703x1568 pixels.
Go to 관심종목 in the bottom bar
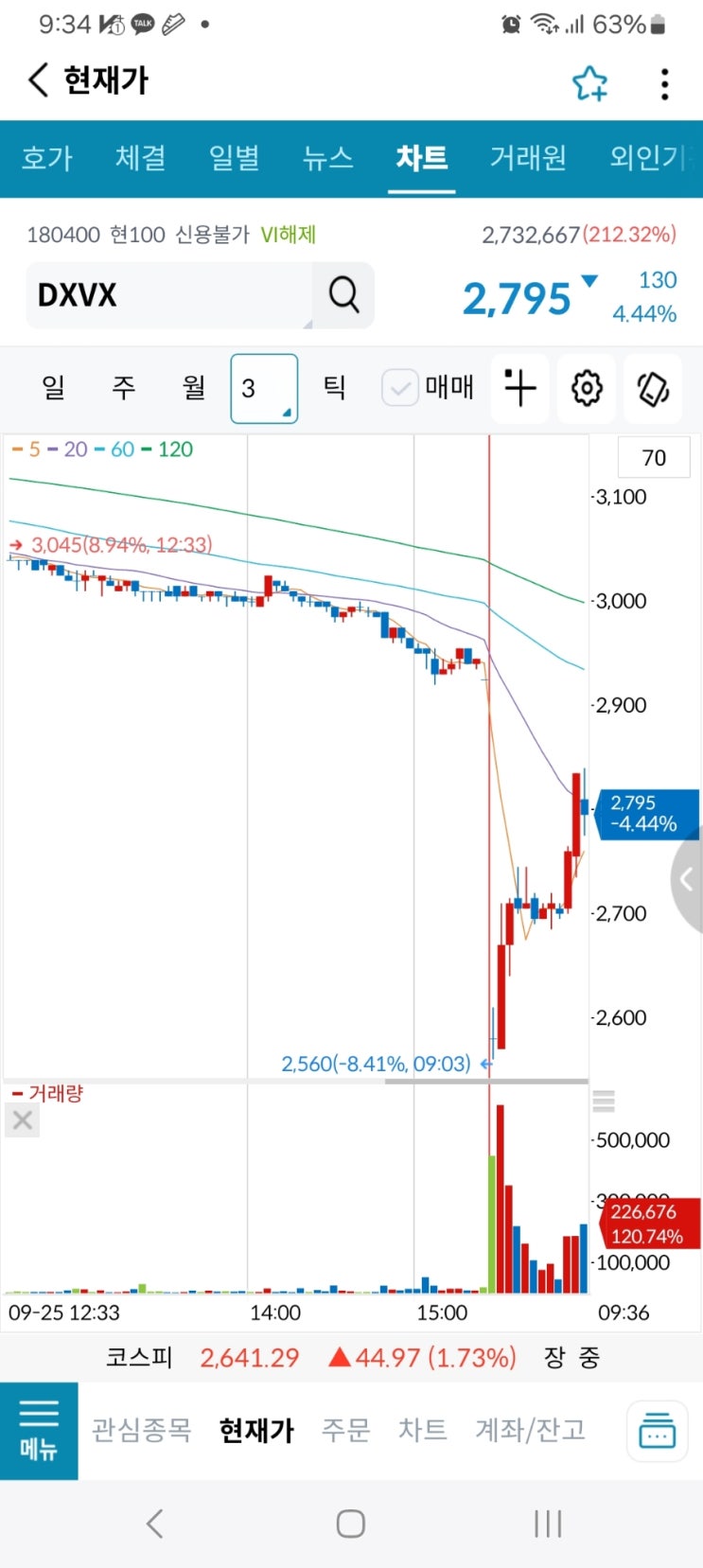pyautogui.click(x=141, y=1429)
